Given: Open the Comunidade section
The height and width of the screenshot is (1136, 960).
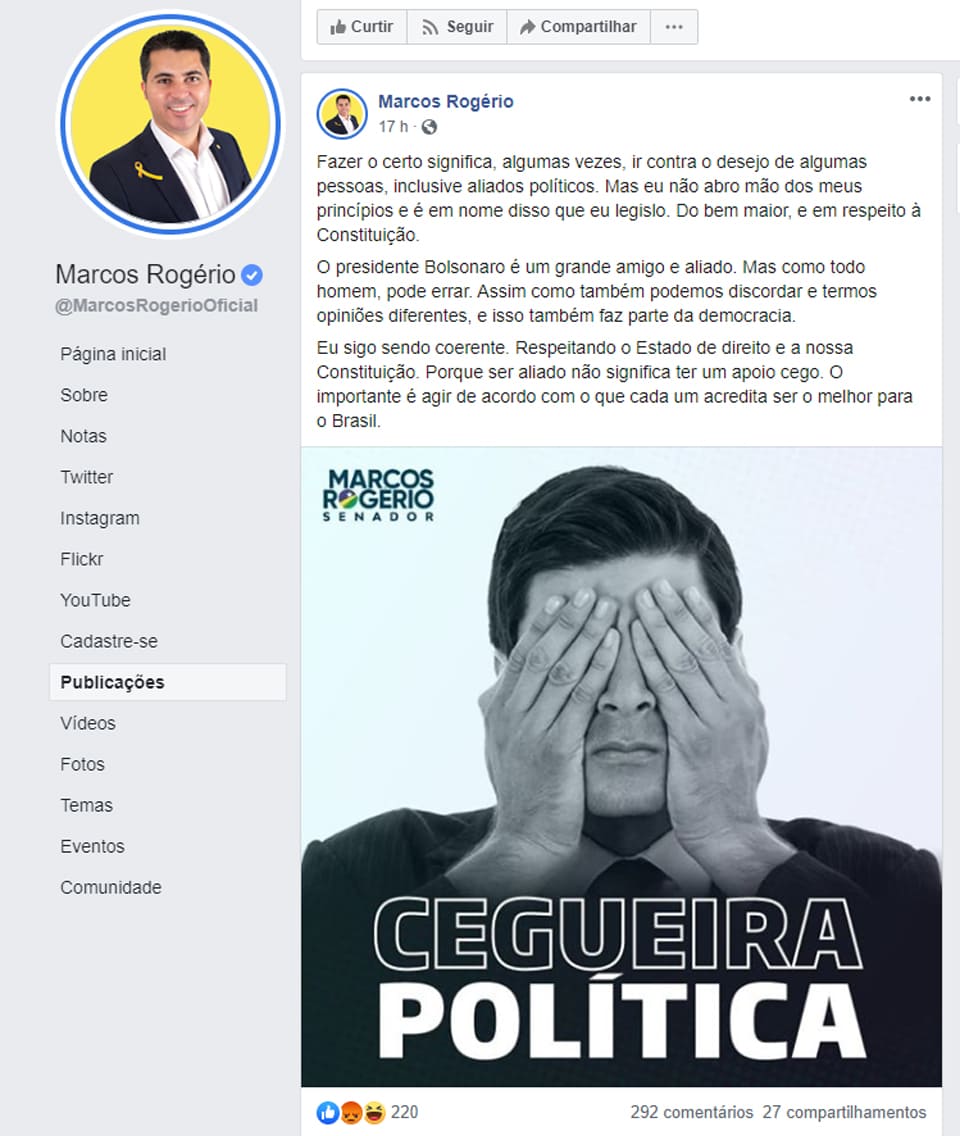Looking at the screenshot, I should tap(110, 887).
